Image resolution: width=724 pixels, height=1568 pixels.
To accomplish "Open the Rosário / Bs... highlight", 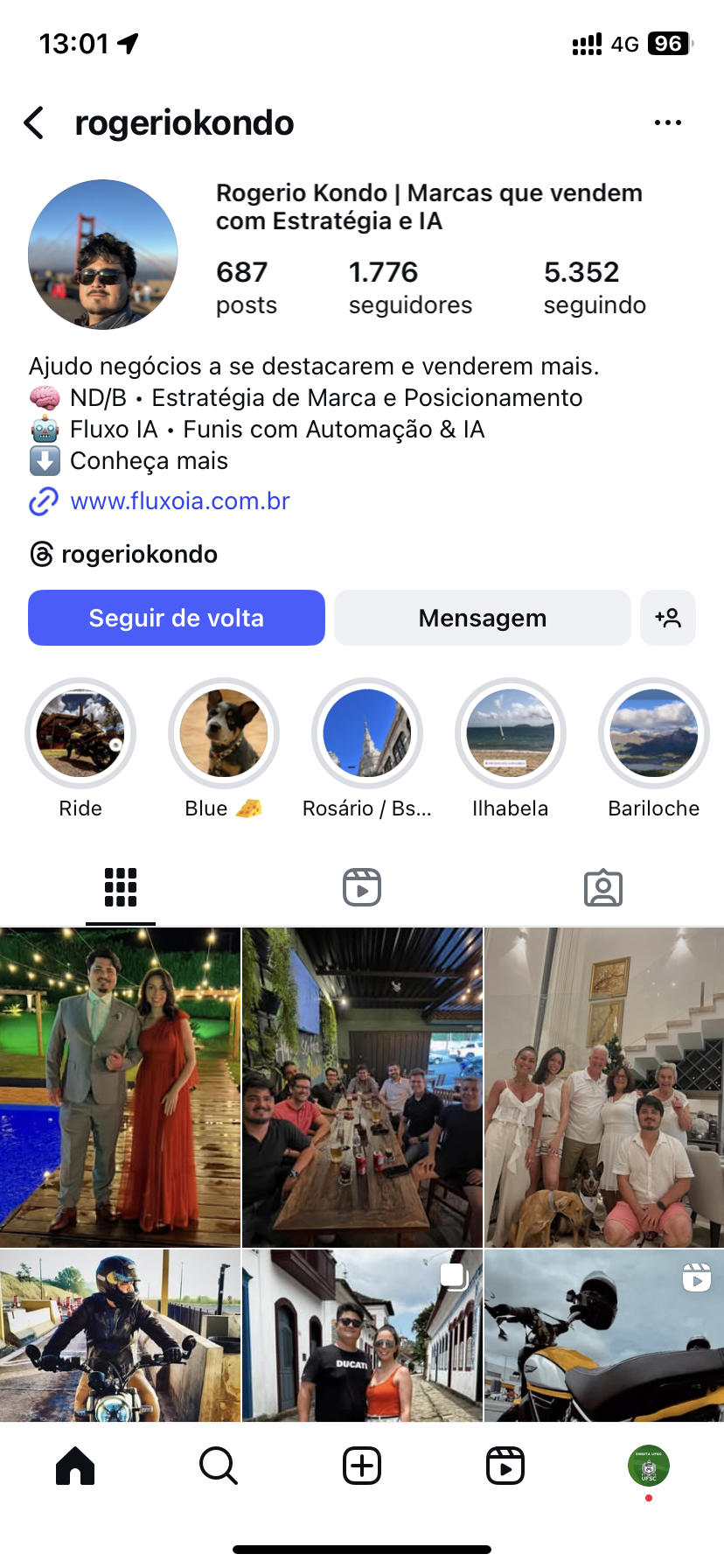I will (x=367, y=734).
